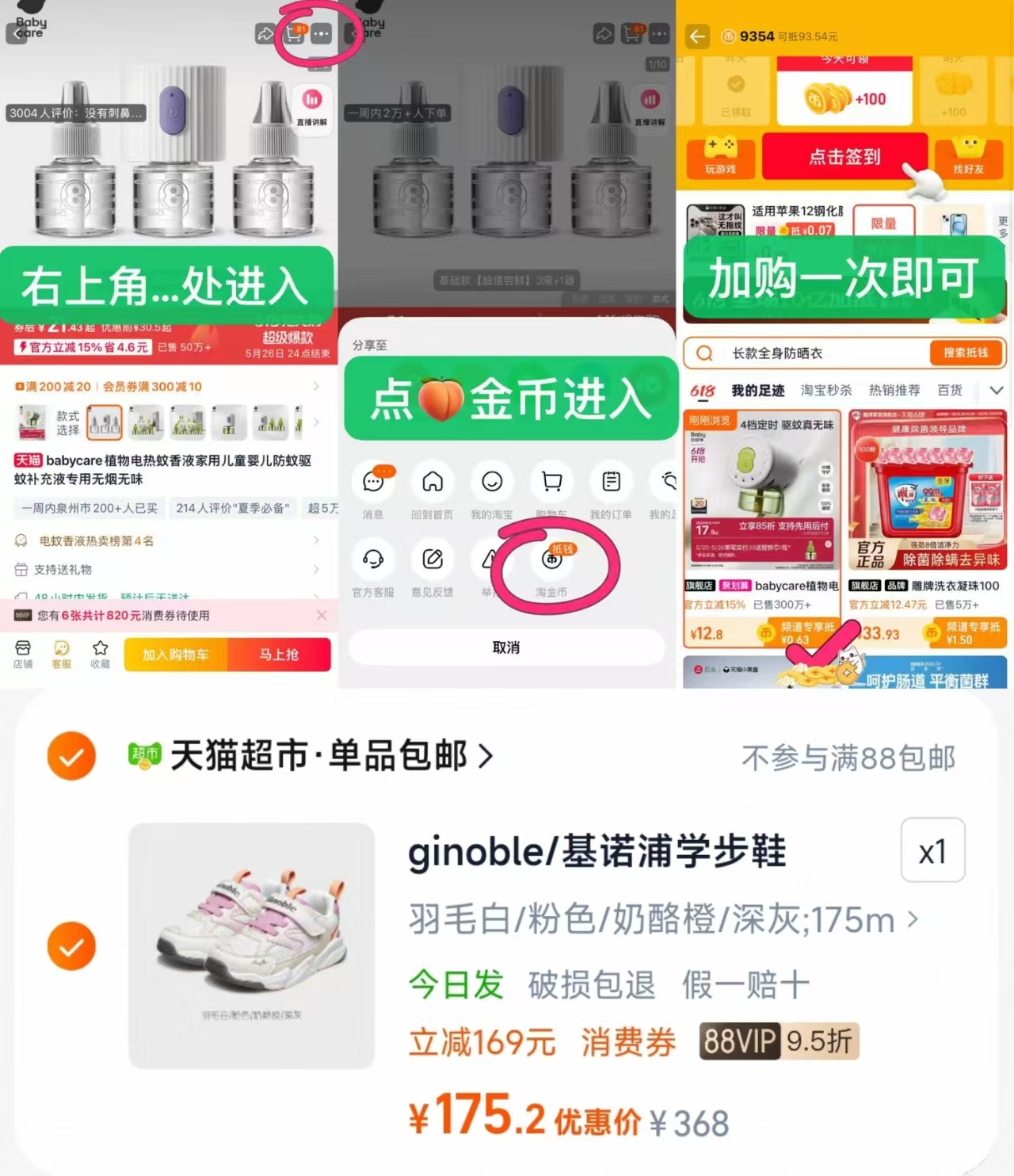The width and height of the screenshot is (1014, 1176).
Task: Select the 热销推荐 tab
Action: pos(894,390)
